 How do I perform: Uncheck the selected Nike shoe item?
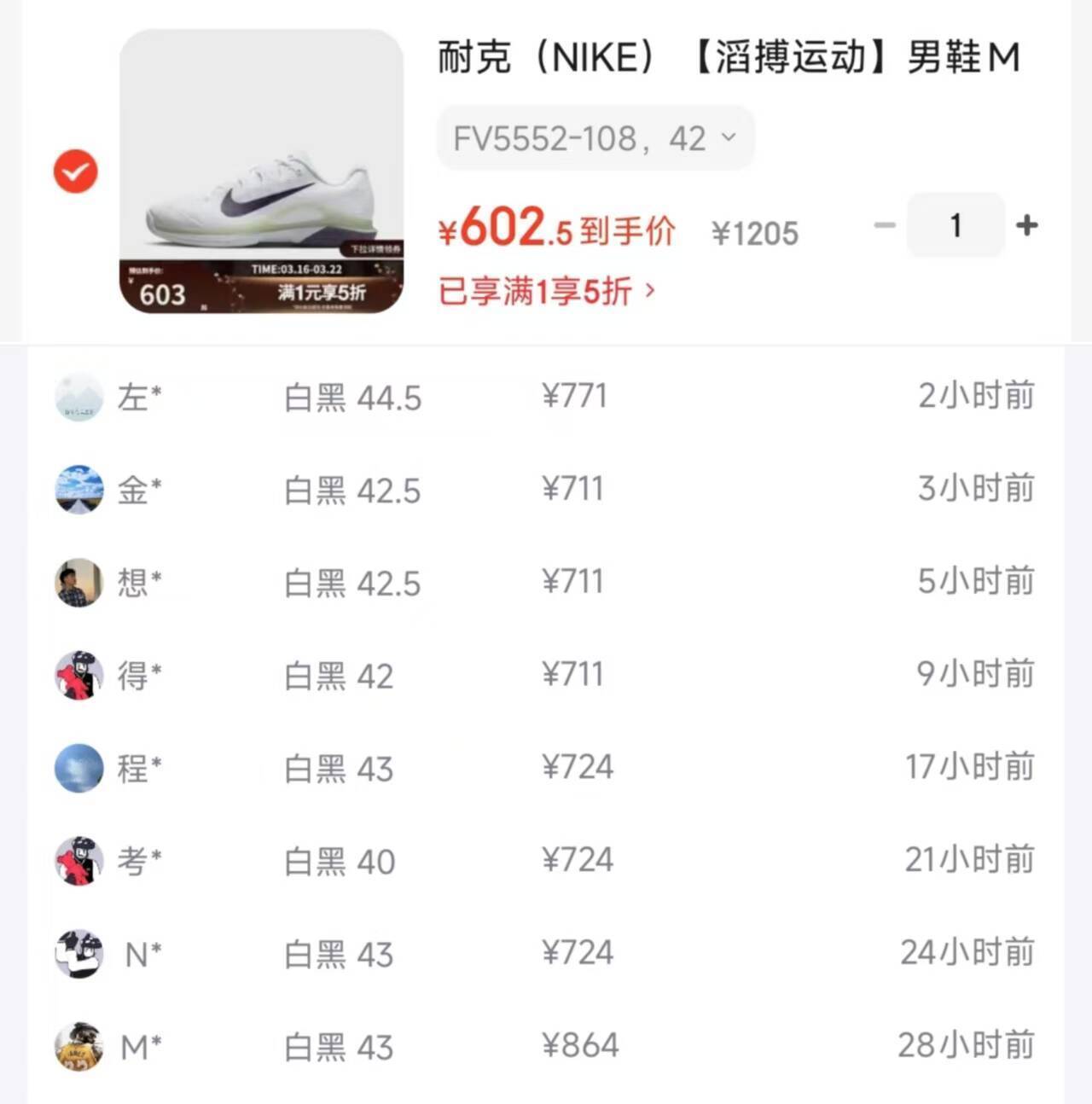(76, 171)
